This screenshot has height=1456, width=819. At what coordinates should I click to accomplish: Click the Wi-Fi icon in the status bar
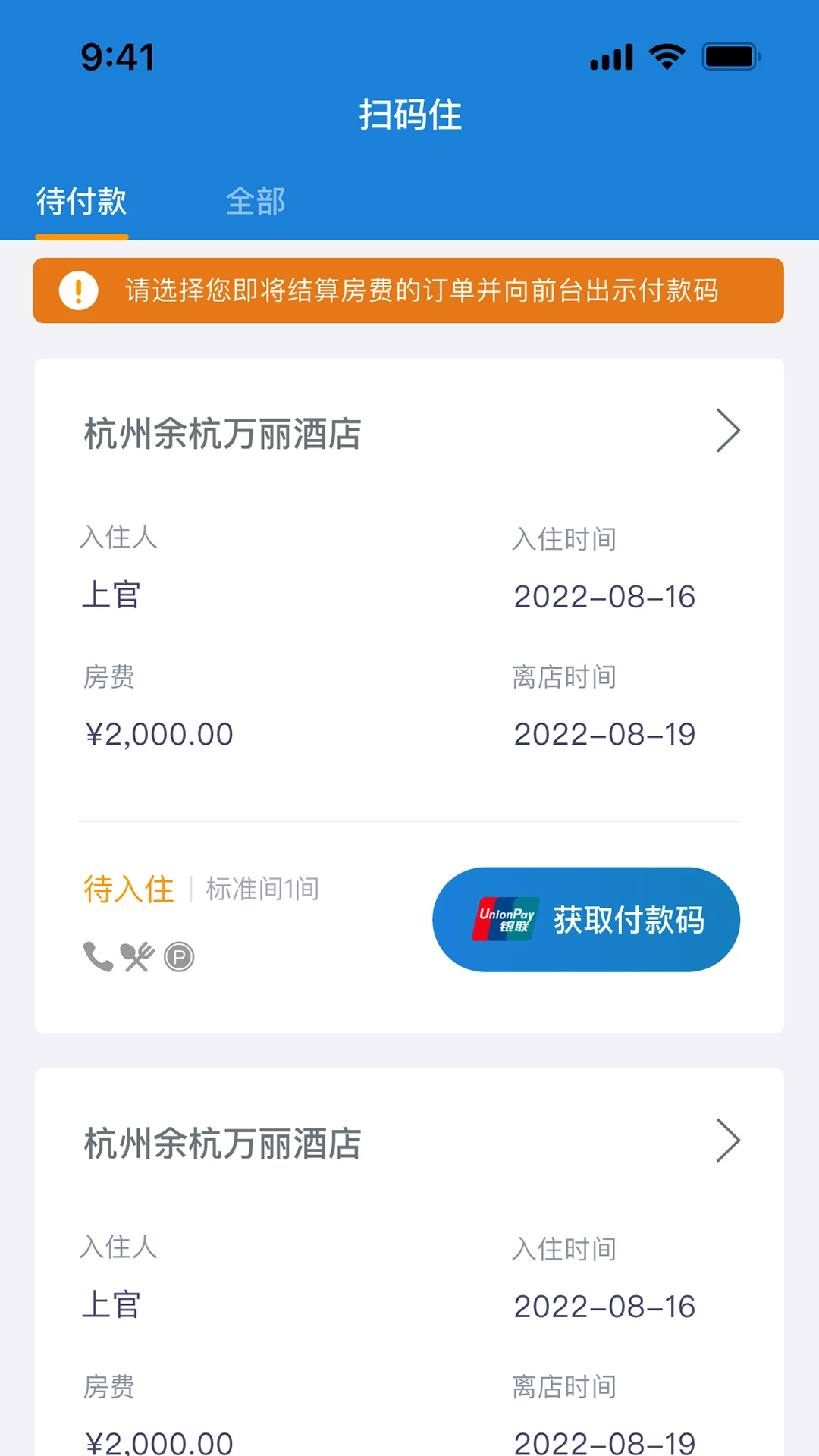click(x=665, y=55)
